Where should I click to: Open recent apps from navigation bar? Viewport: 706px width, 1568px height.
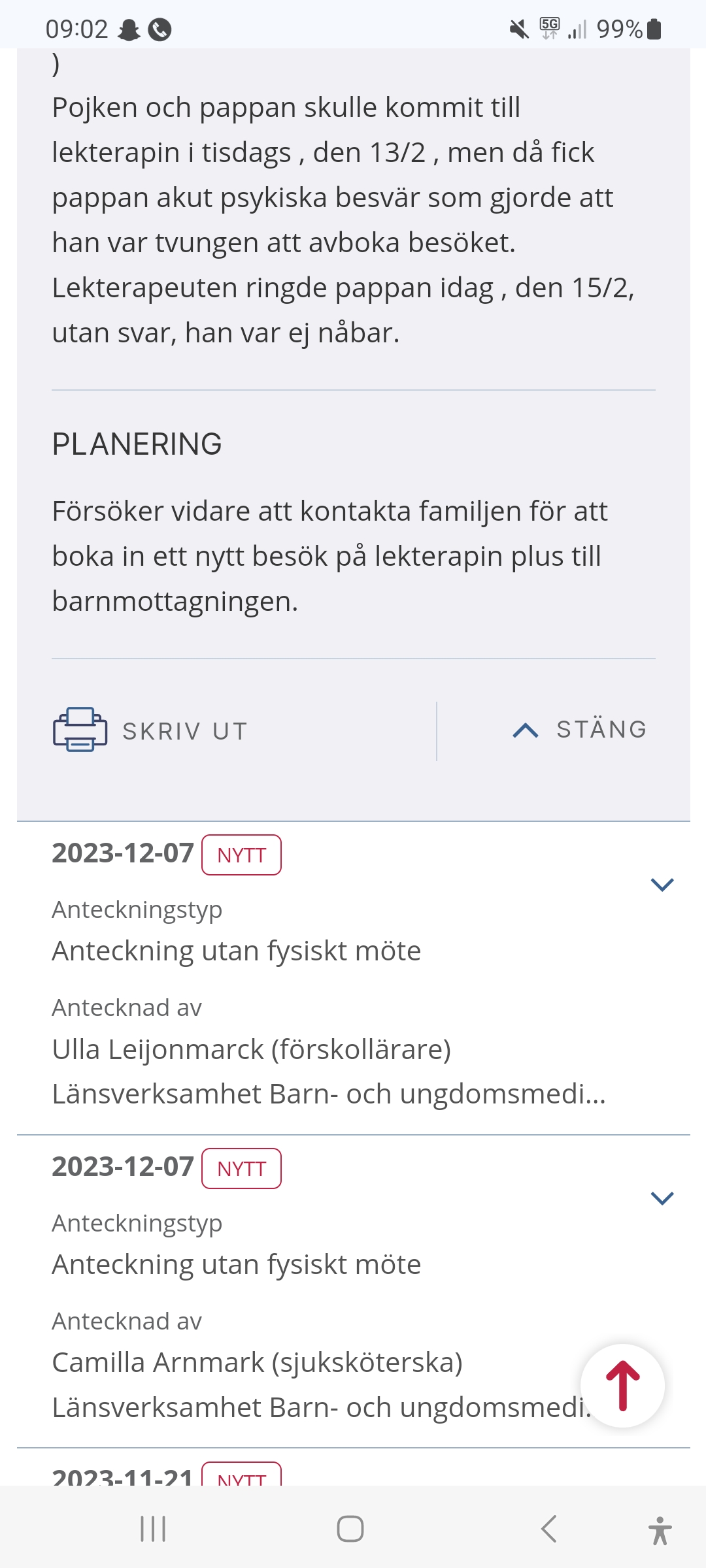point(153,1529)
